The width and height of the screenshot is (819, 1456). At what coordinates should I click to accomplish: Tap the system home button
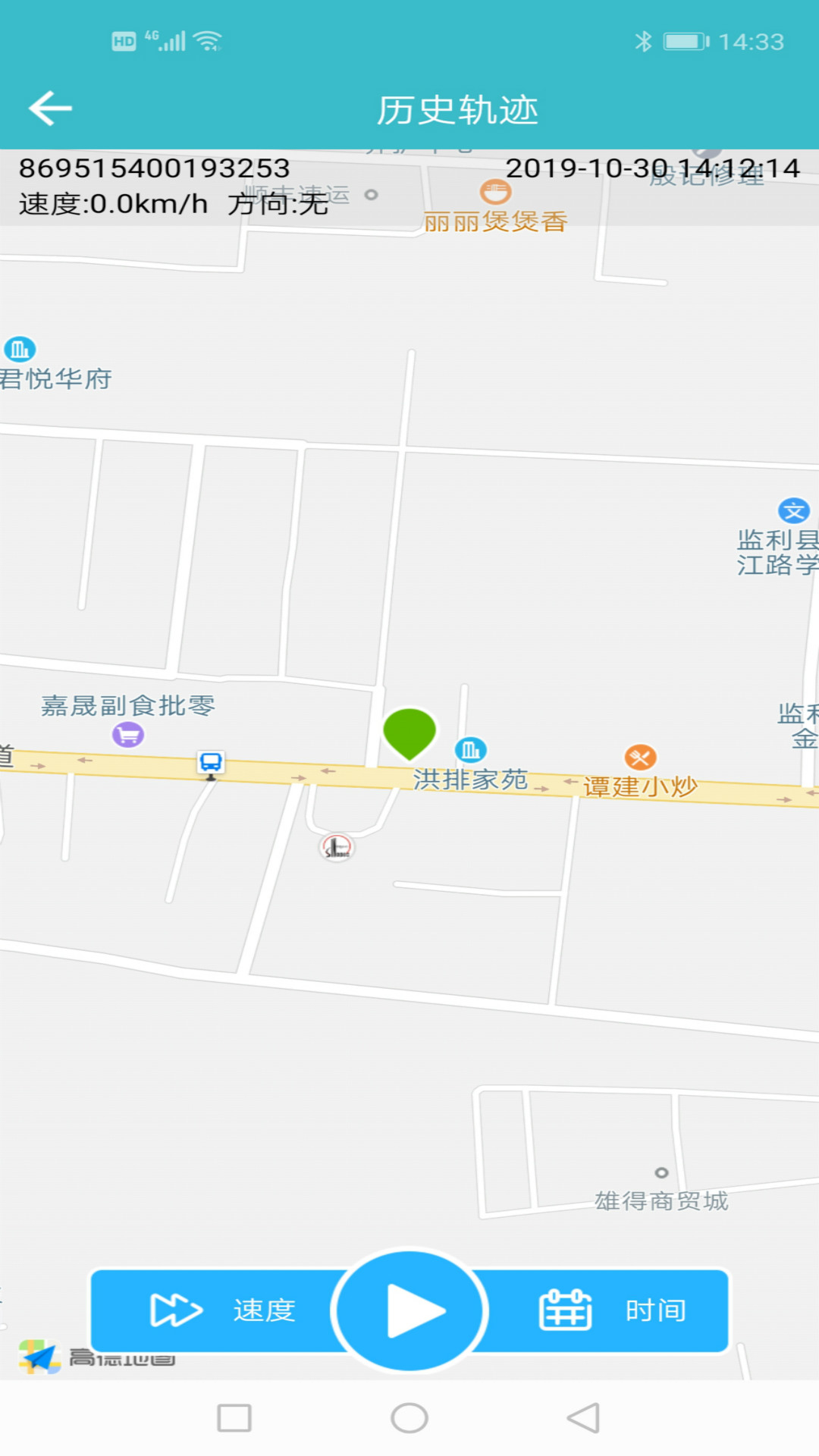click(409, 1418)
